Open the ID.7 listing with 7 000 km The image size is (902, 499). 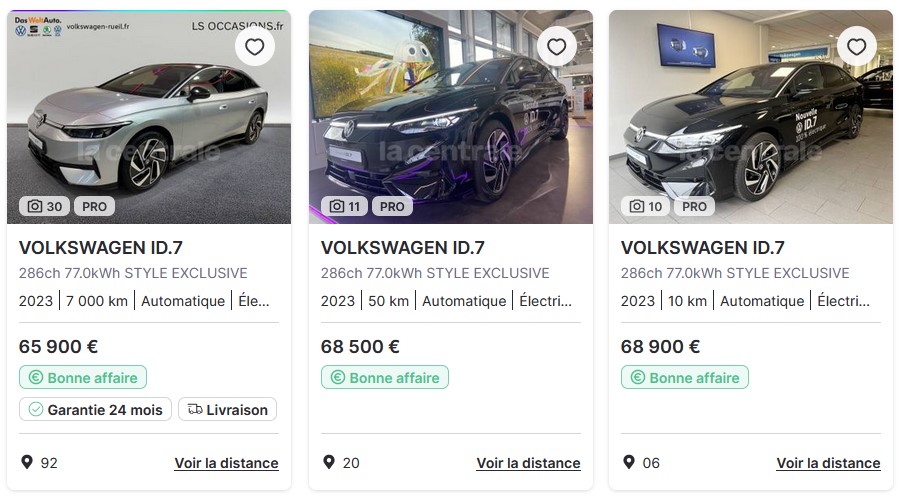(101, 248)
